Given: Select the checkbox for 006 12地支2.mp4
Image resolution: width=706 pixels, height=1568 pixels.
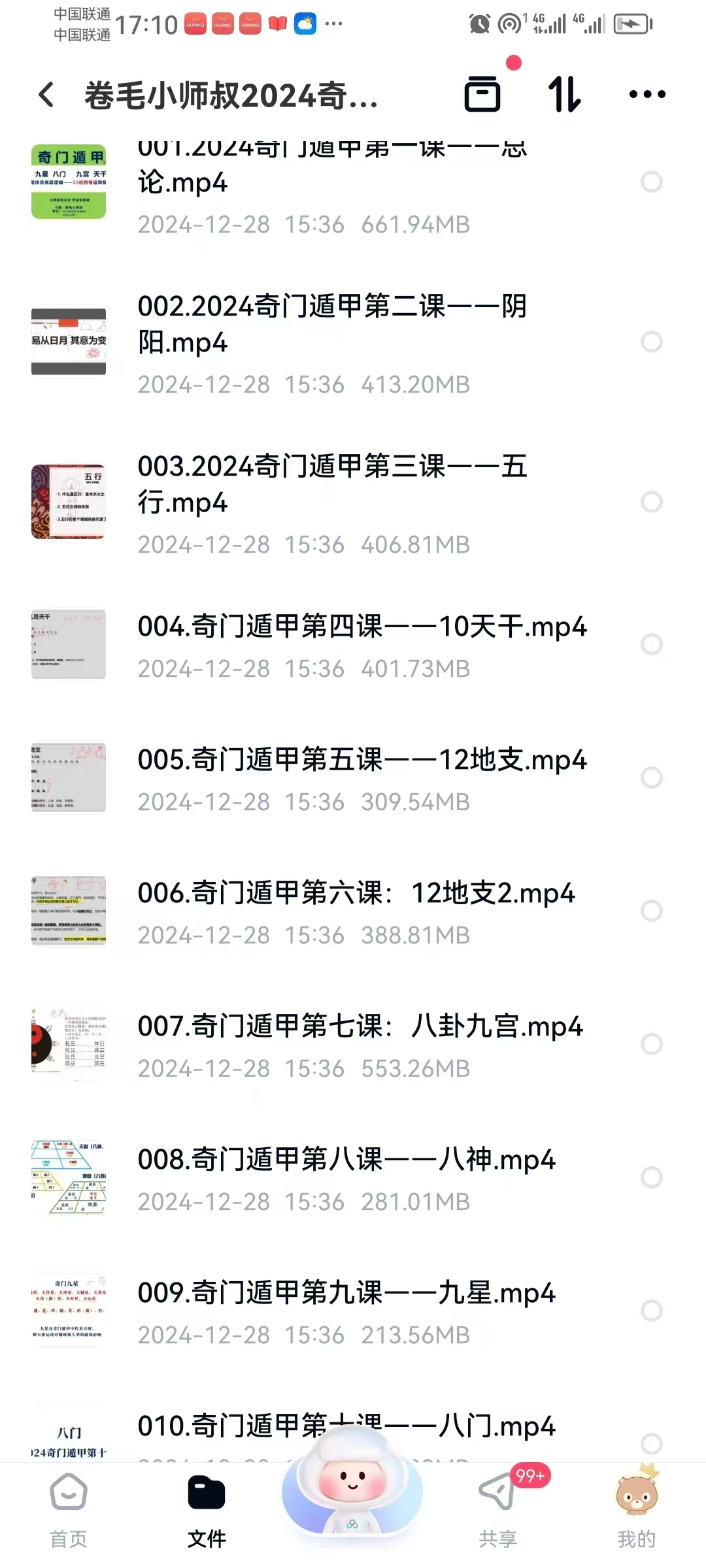Looking at the screenshot, I should (651, 911).
